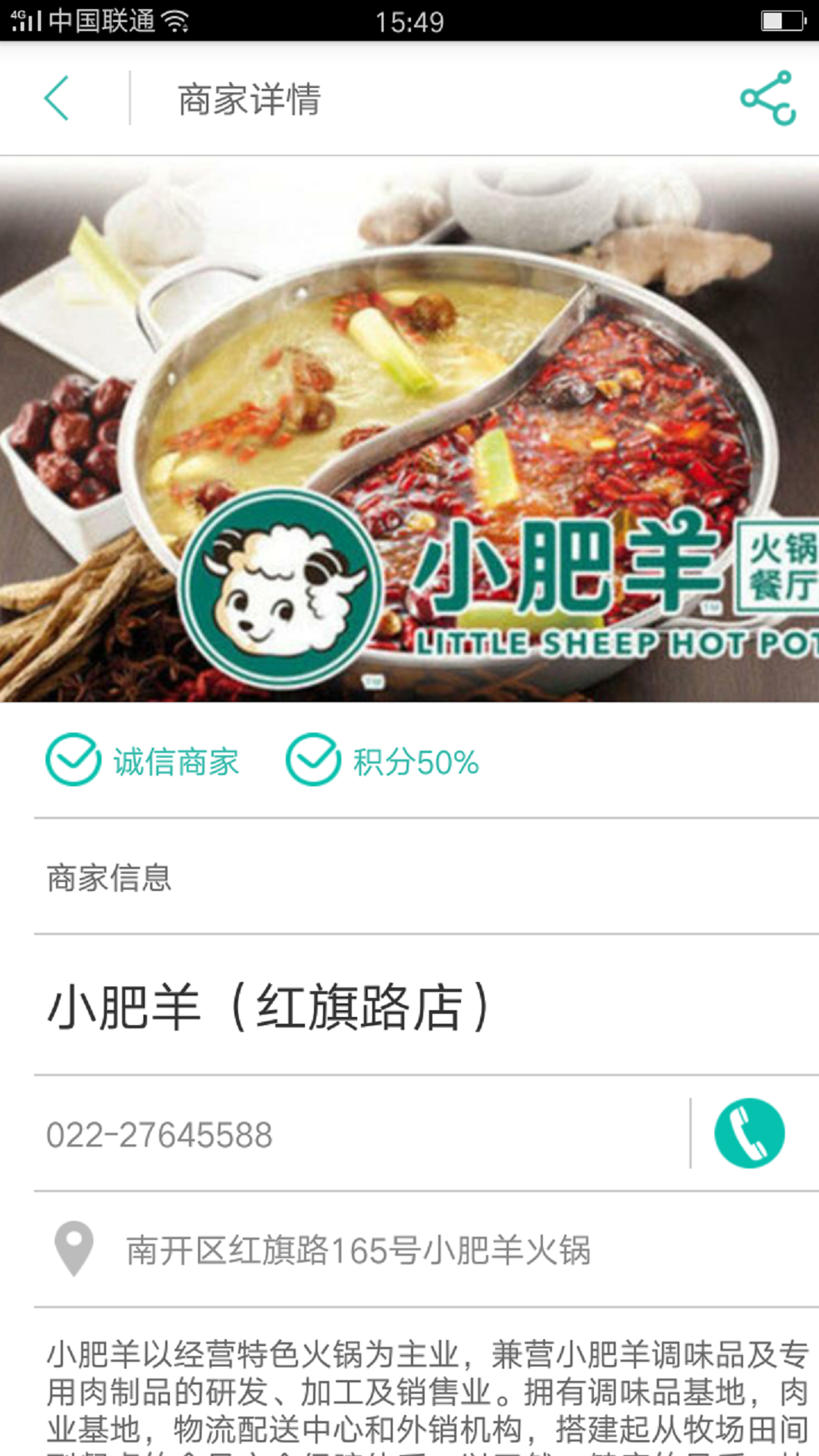Open the Little Sheep hot pot banner image
This screenshot has width=819, height=1456.
pos(409,429)
